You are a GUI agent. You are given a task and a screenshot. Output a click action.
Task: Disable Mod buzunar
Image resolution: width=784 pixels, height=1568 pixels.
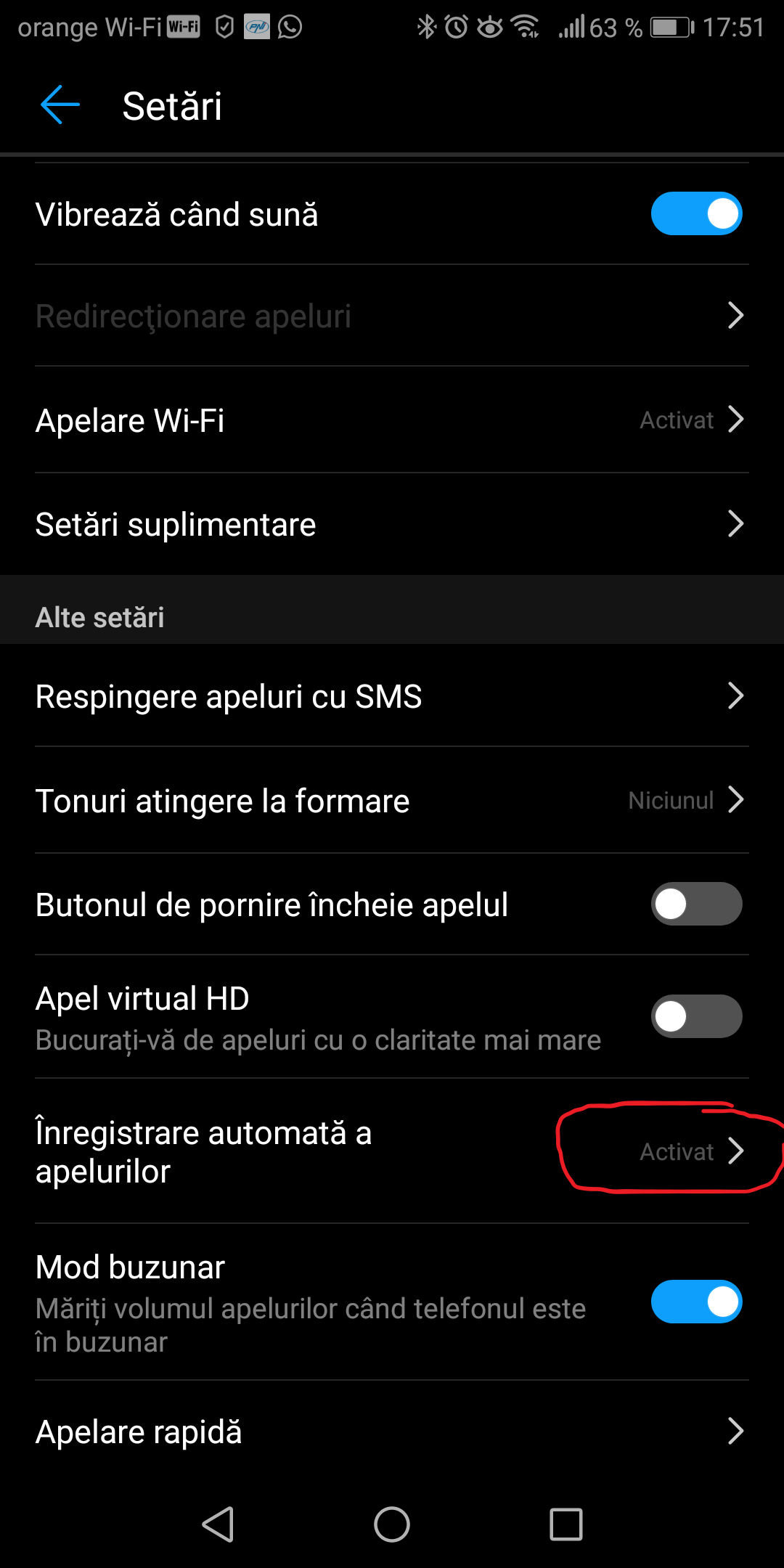pos(696,1302)
